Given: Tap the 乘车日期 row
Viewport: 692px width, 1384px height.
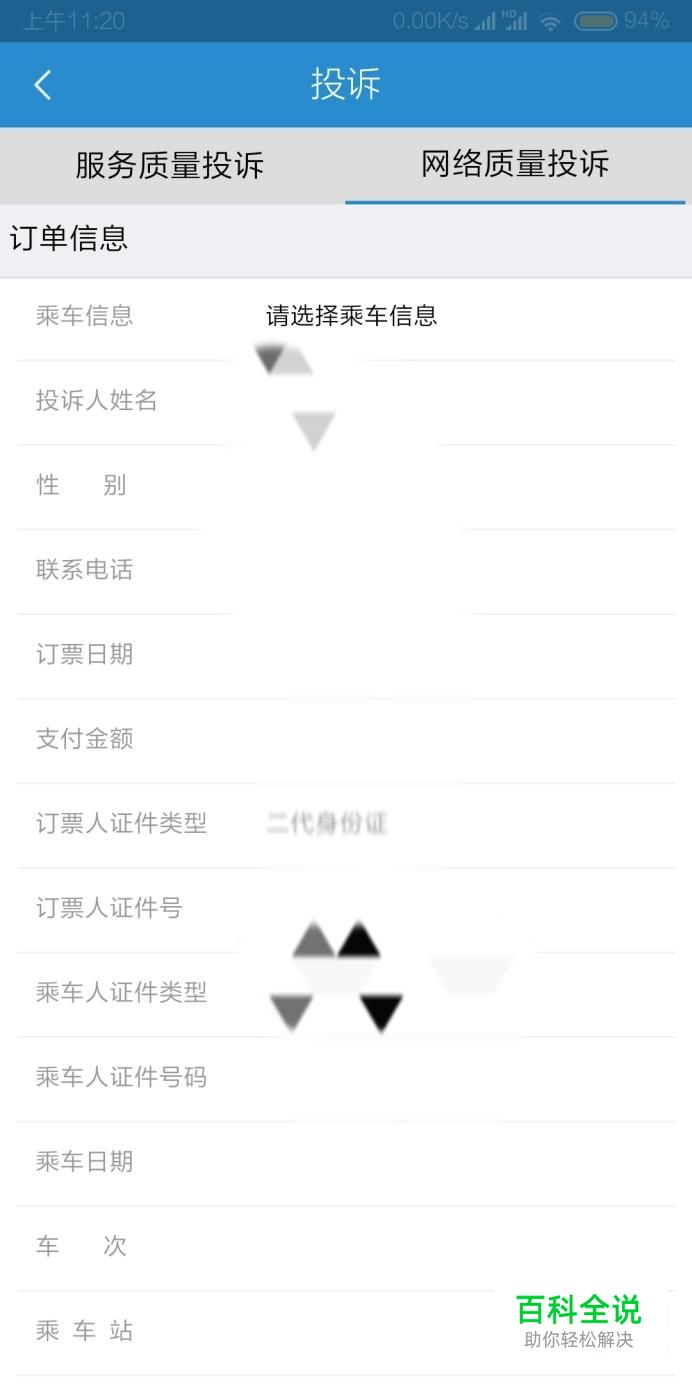Looking at the screenshot, I should [346, 1163].
